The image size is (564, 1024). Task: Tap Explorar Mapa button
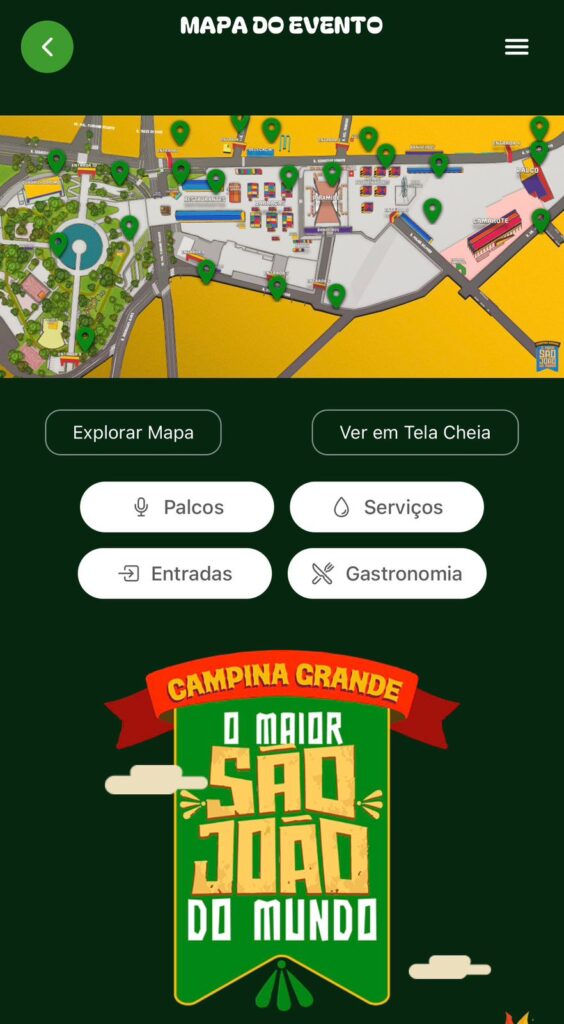point(133,432)
